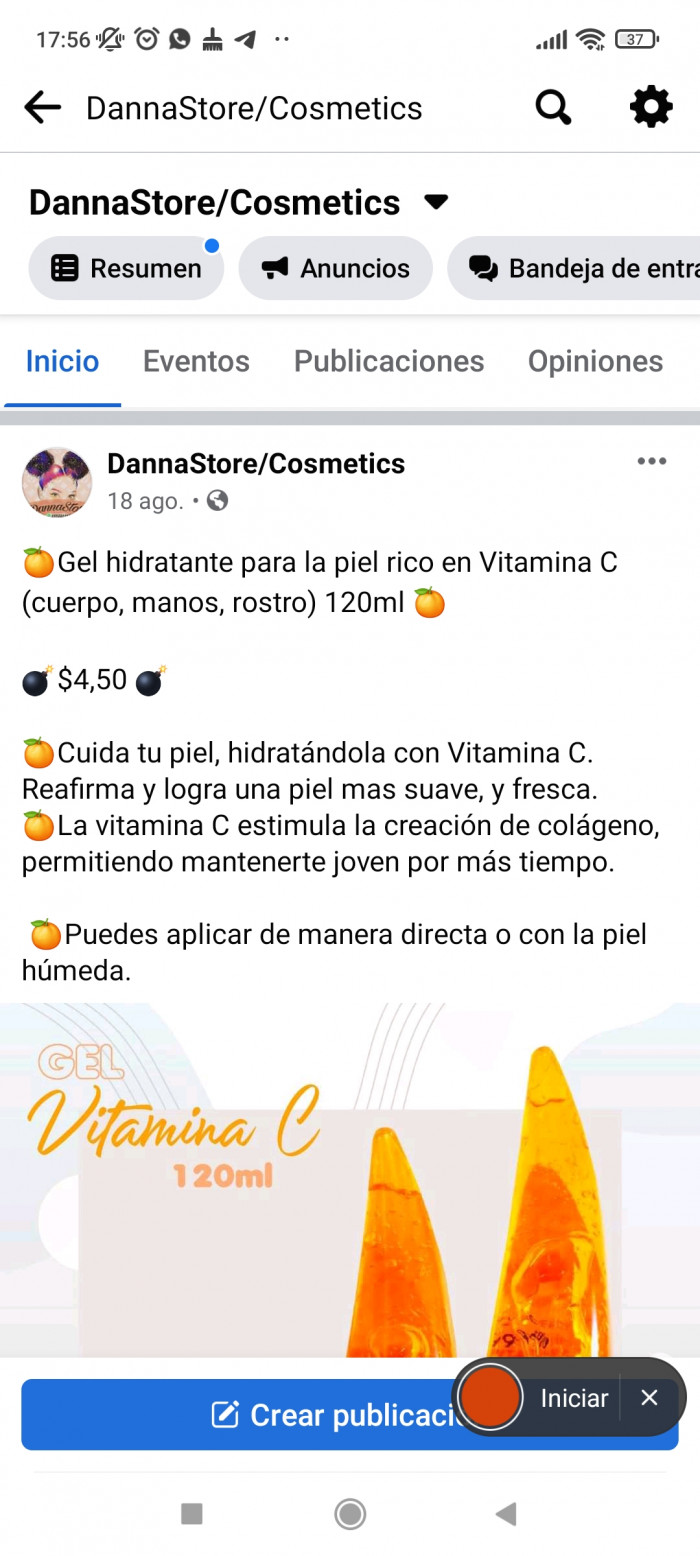Go back using the top-left arrow
Screen dimensions: 700x1556
pyautogui.click(x=42, y=107)
